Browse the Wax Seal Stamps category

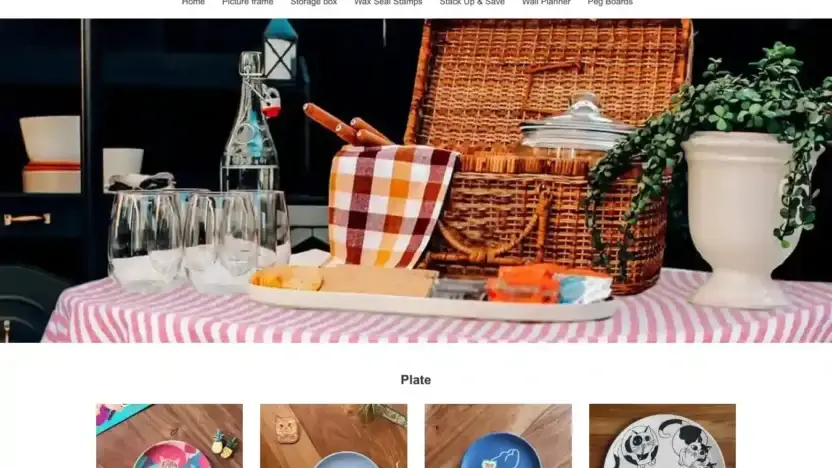pyautogui.click(x=389, y=3)
